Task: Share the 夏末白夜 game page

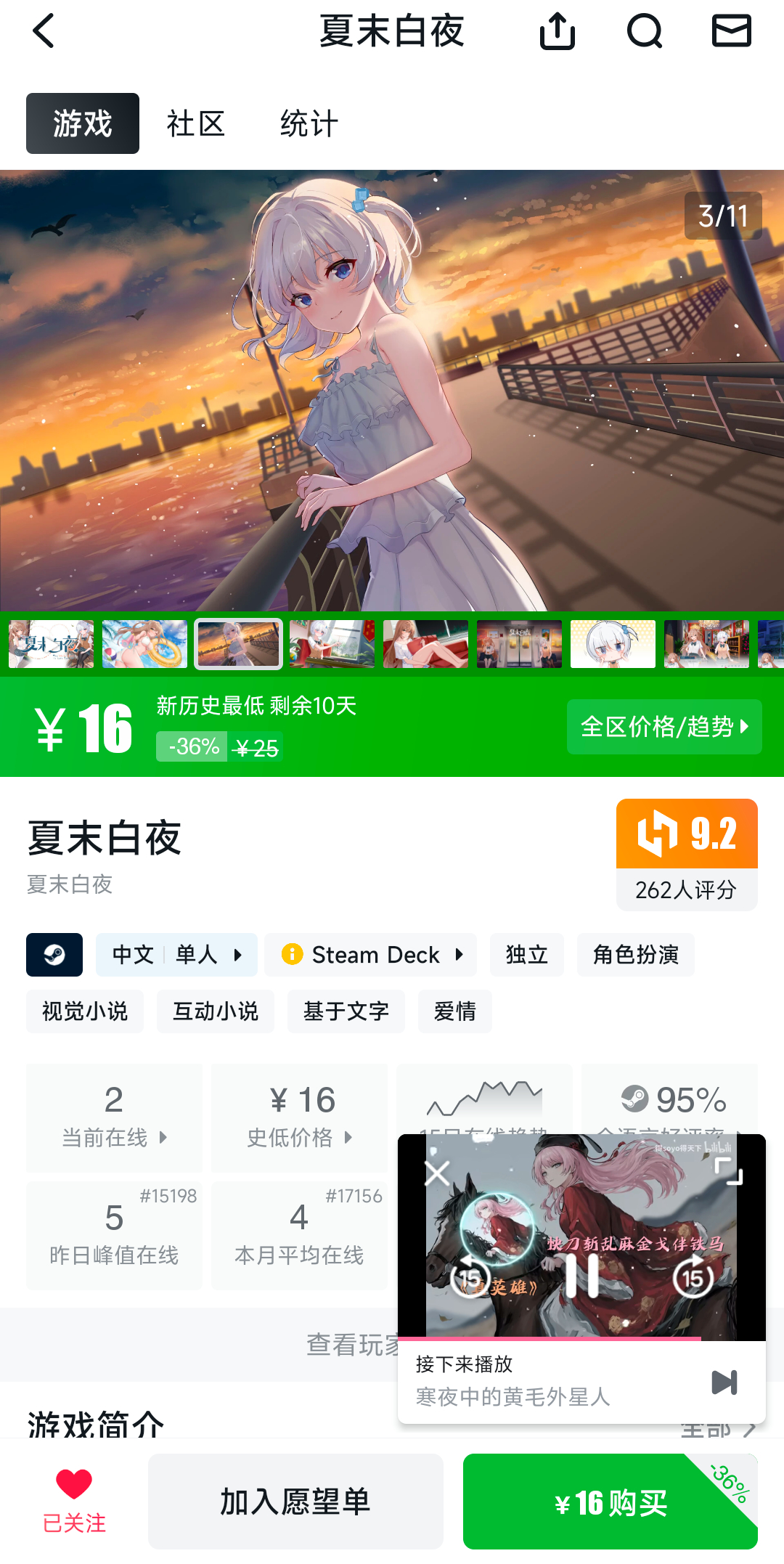Action: (x=558, y=32)
